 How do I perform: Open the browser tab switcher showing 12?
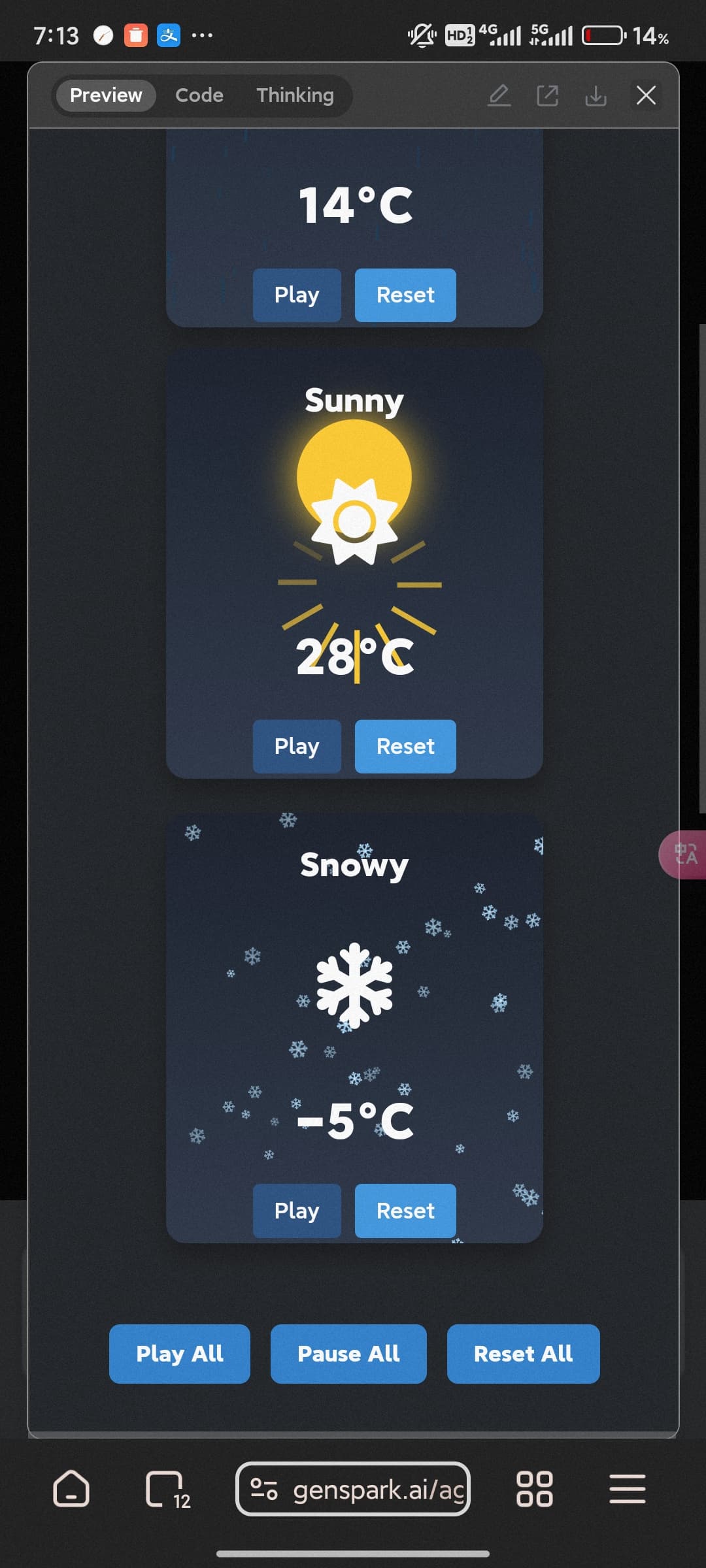pyautogui.click(x=167, y=1490)
